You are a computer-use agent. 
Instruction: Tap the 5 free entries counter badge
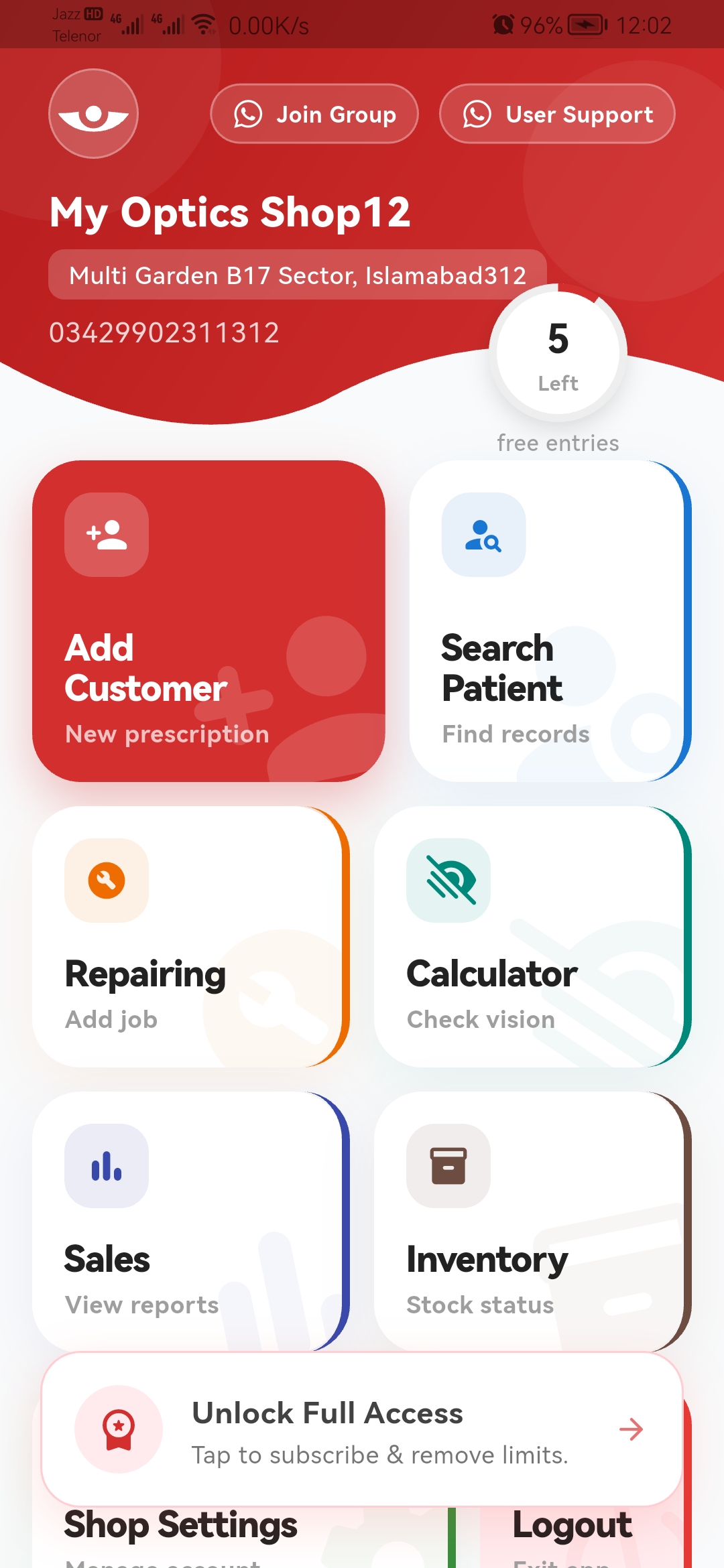[x=558, y=353]
